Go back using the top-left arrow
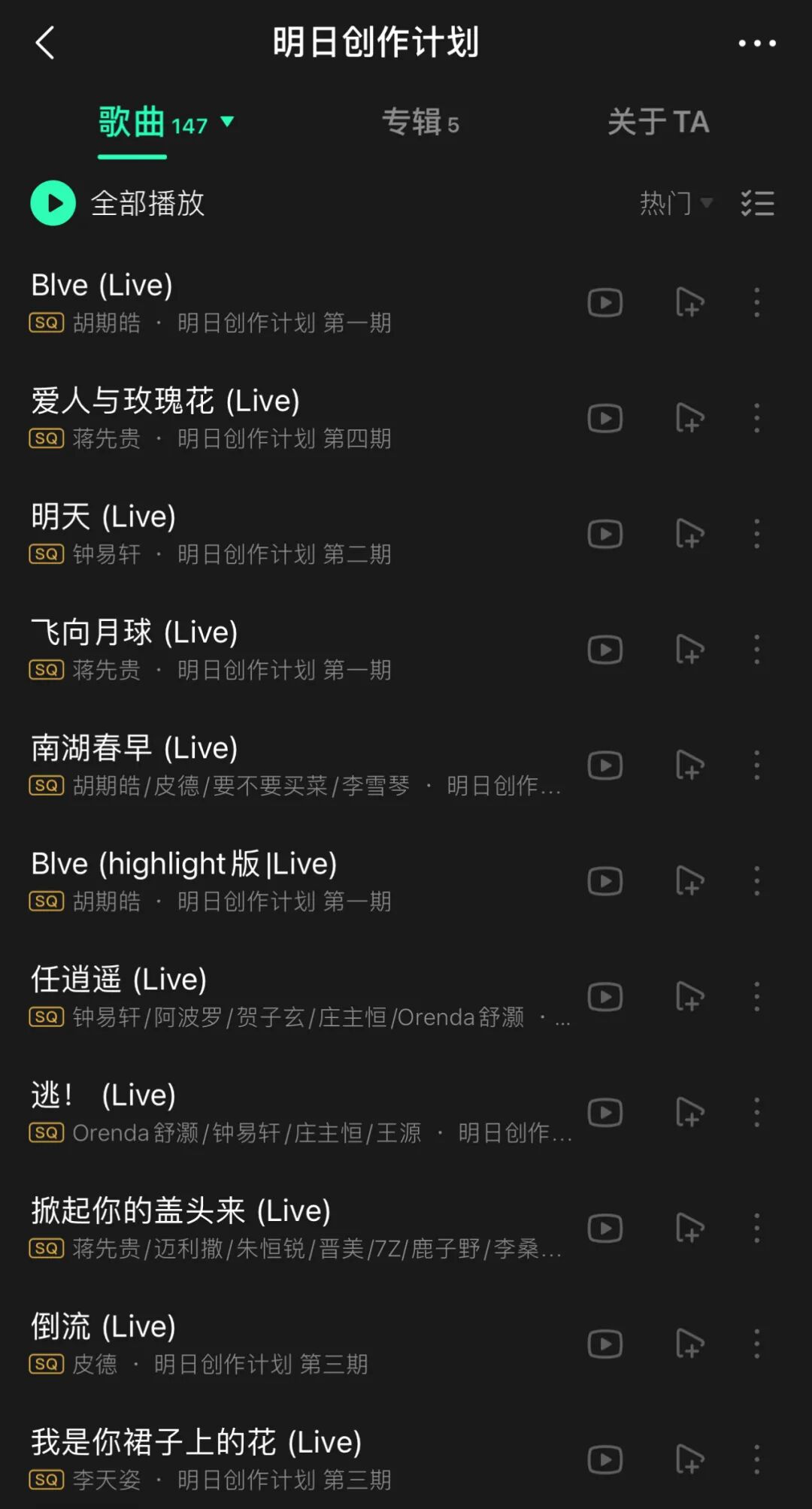The width and height of the screenshot is (812, 1509). (x=45, y=43)
